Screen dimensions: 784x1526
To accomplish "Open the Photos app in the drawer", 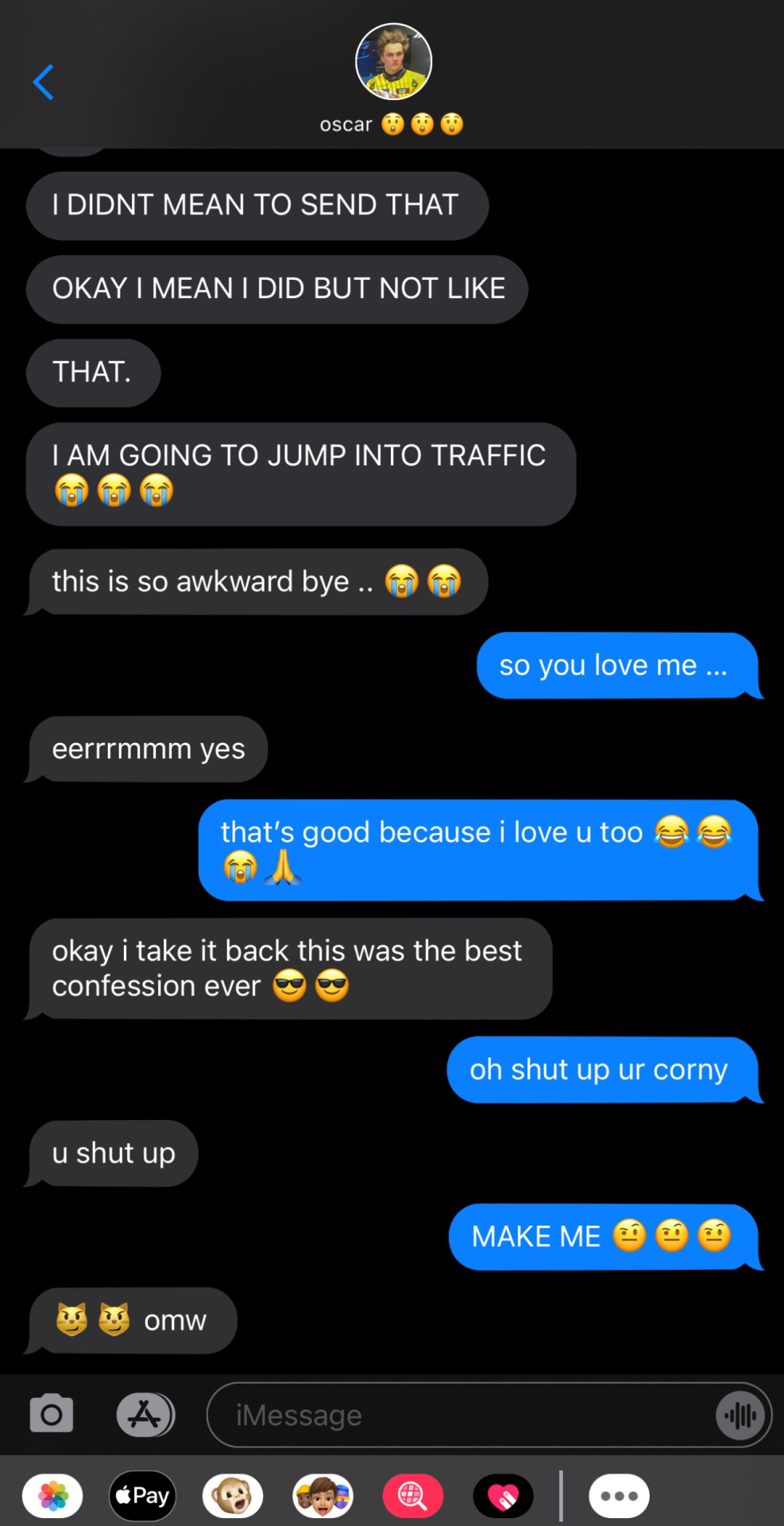I will click(x=53, y=1496).
